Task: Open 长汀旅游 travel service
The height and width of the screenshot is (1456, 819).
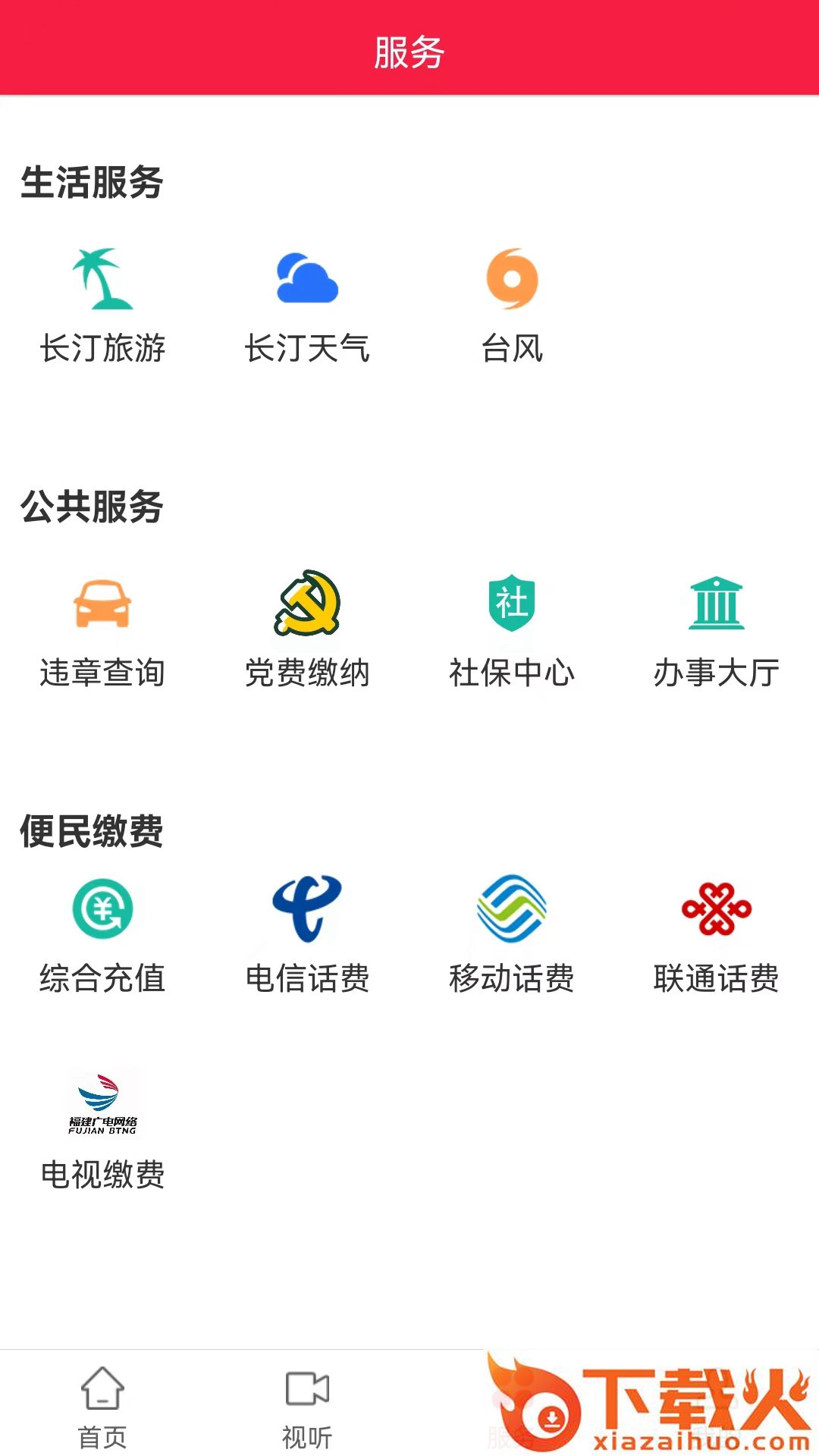Action: [x=102, y=305]
